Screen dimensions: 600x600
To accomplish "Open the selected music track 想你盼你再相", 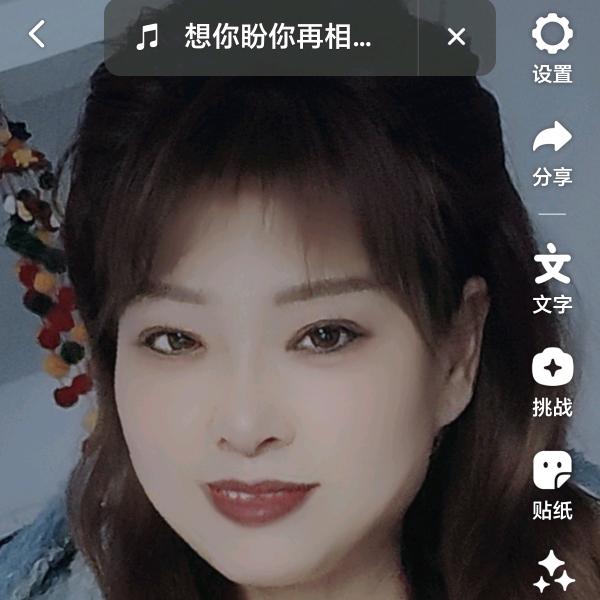I will (x=262, y=38).
